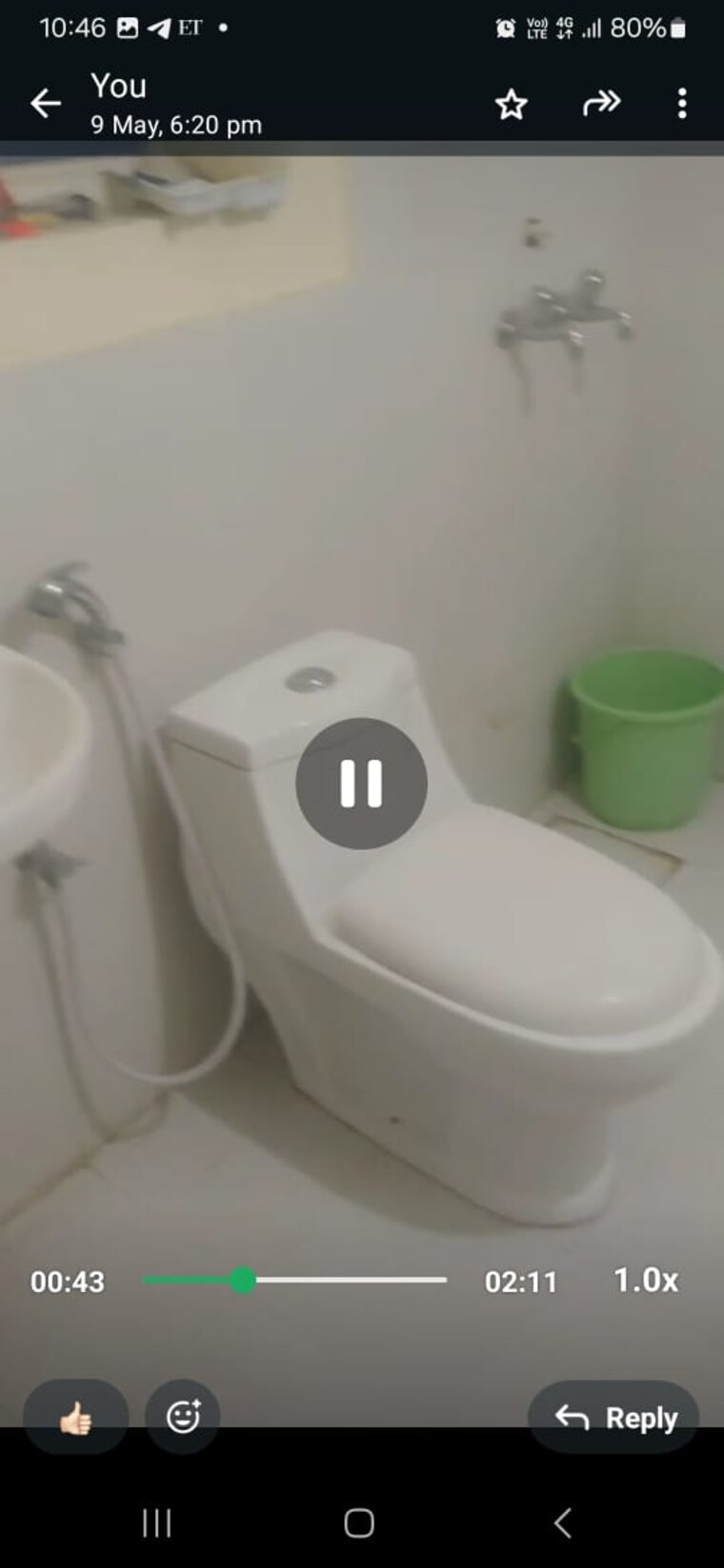Viewport: 724px width, 1568px height.
Task: Open recent apps from navigation bar
Action: 157,1523
